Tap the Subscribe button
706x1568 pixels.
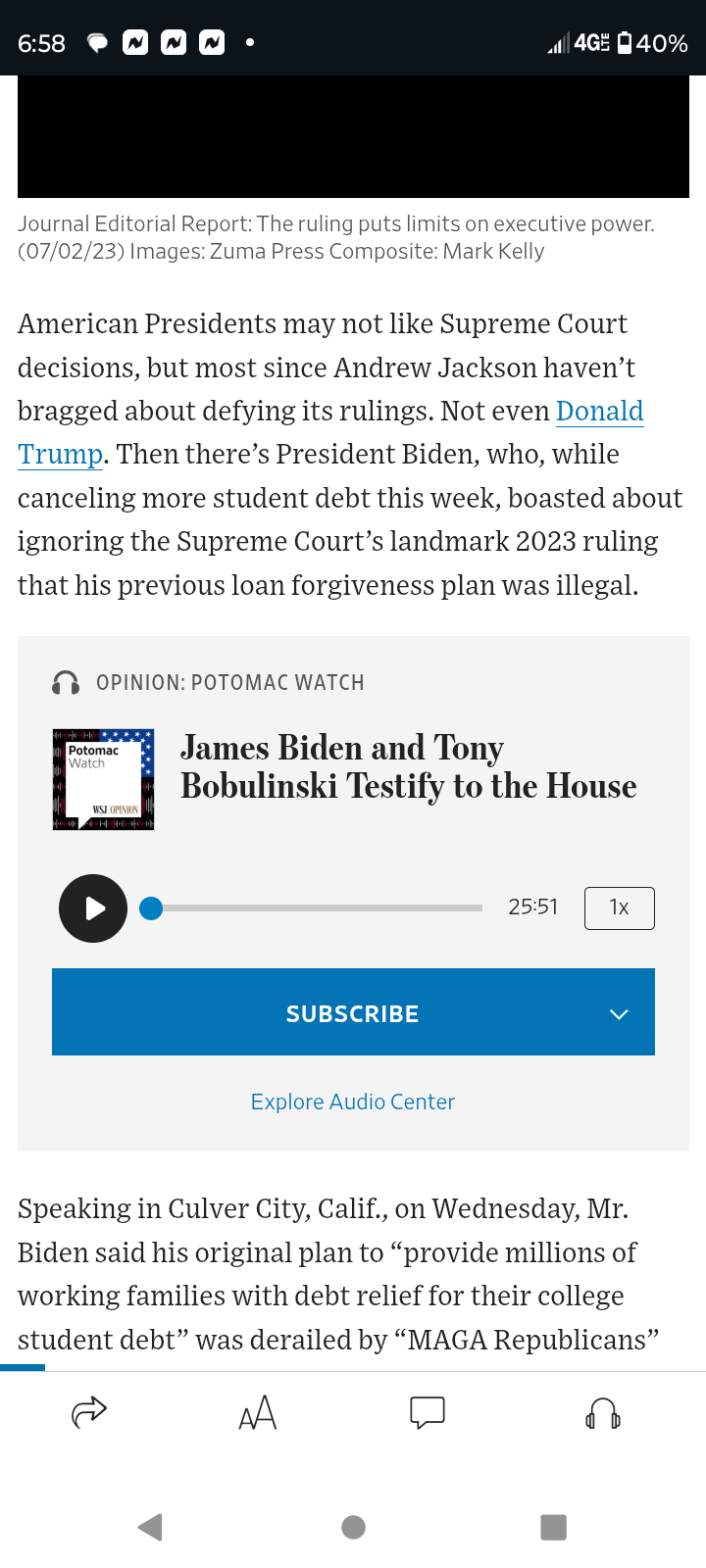353,1012
